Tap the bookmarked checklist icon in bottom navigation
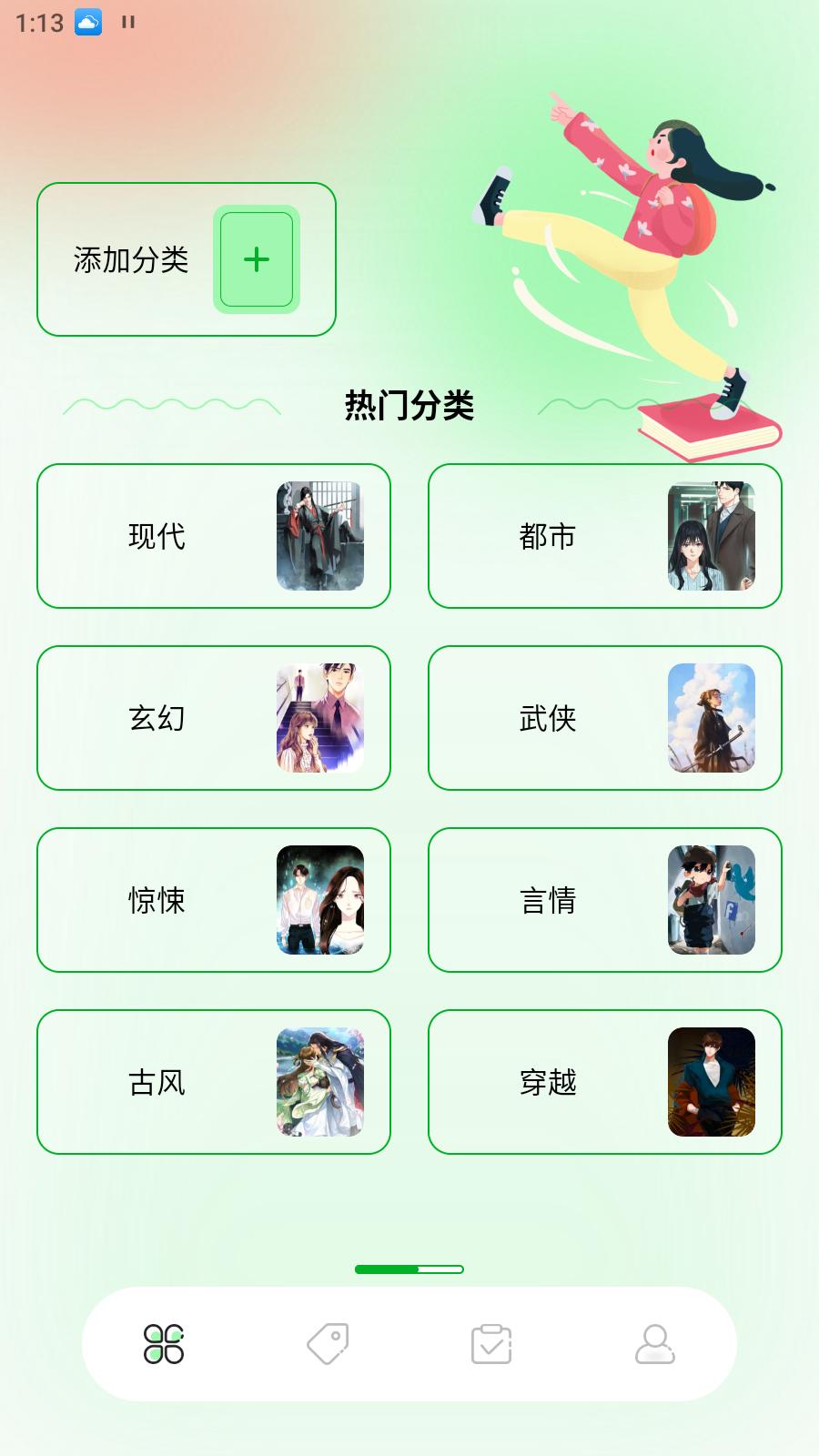The height and width of the screenshot is (1456, 819). pos(491,1346)
